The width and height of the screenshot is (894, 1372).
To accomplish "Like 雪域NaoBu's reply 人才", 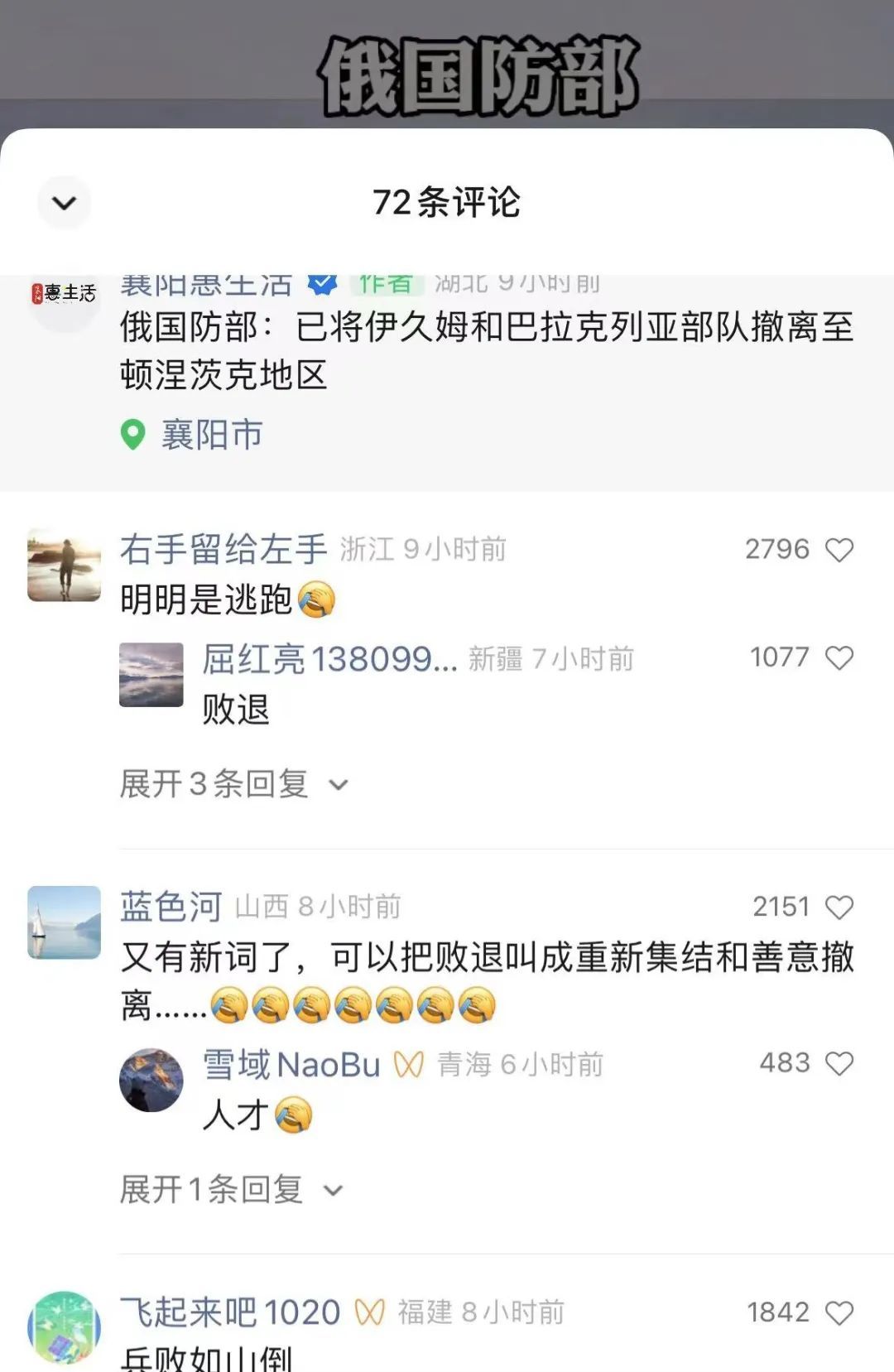I will tap(839, 1064).
